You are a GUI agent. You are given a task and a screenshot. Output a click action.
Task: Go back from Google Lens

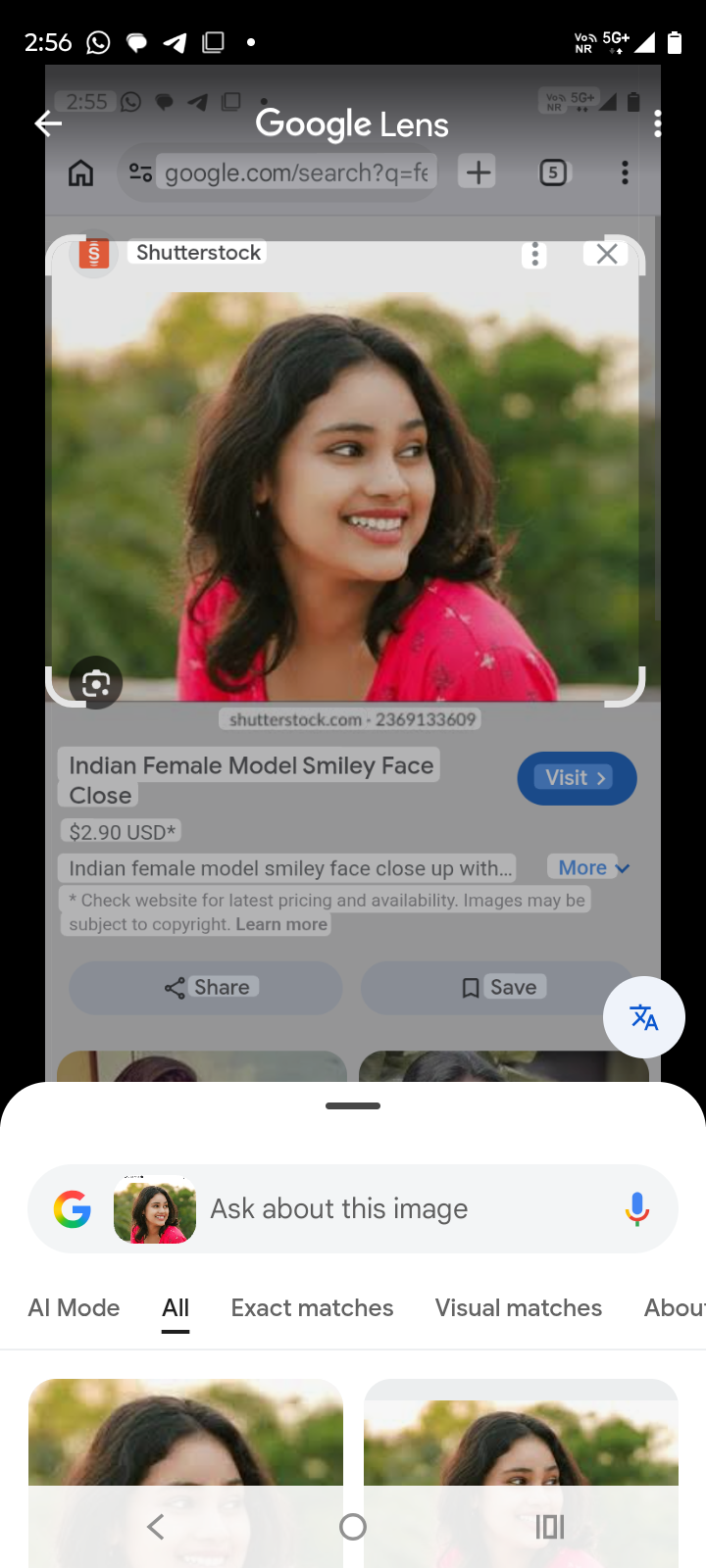pyautogui.click(x=48, y=123)
